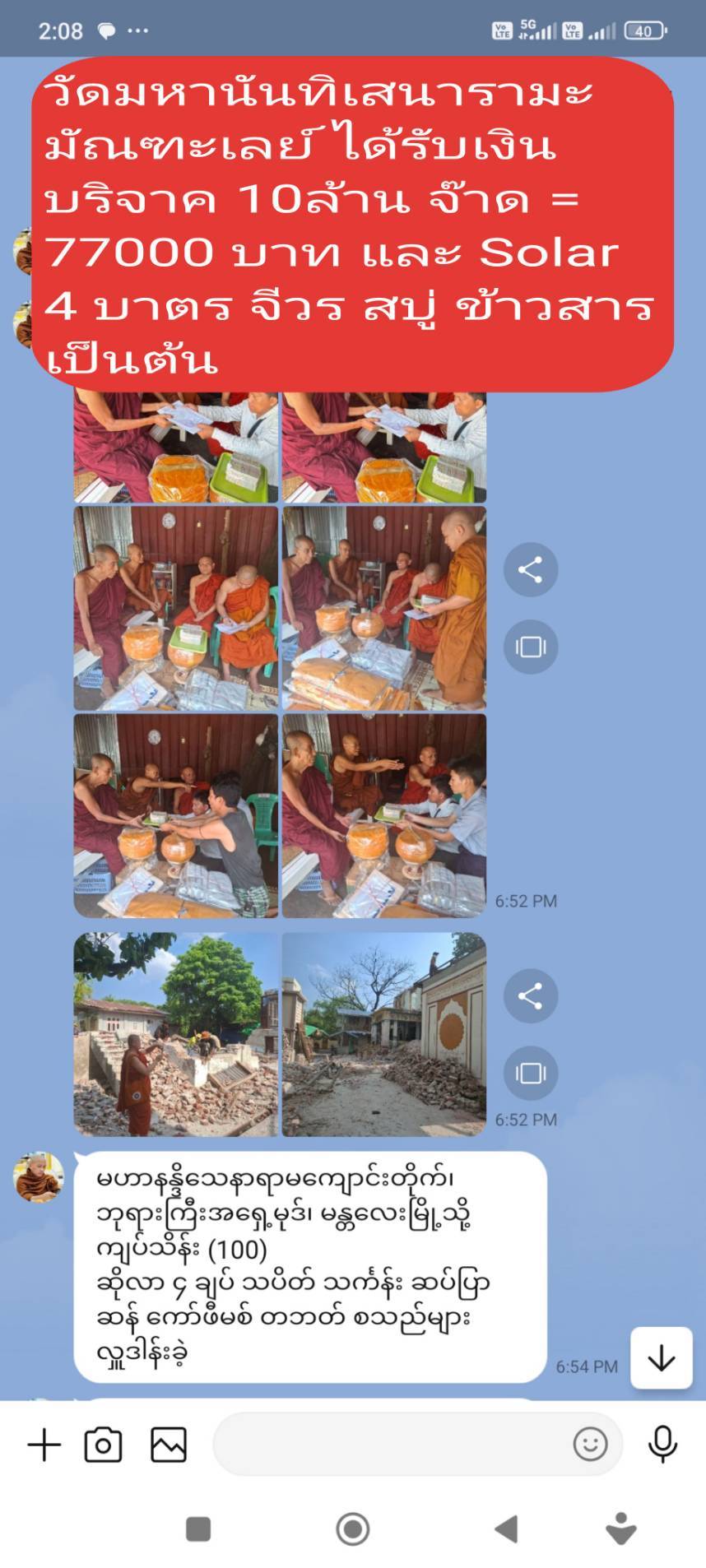Open photo of man in grey tank top
The height and width of the screenshot is (1568, 706).
pos(176,815)
